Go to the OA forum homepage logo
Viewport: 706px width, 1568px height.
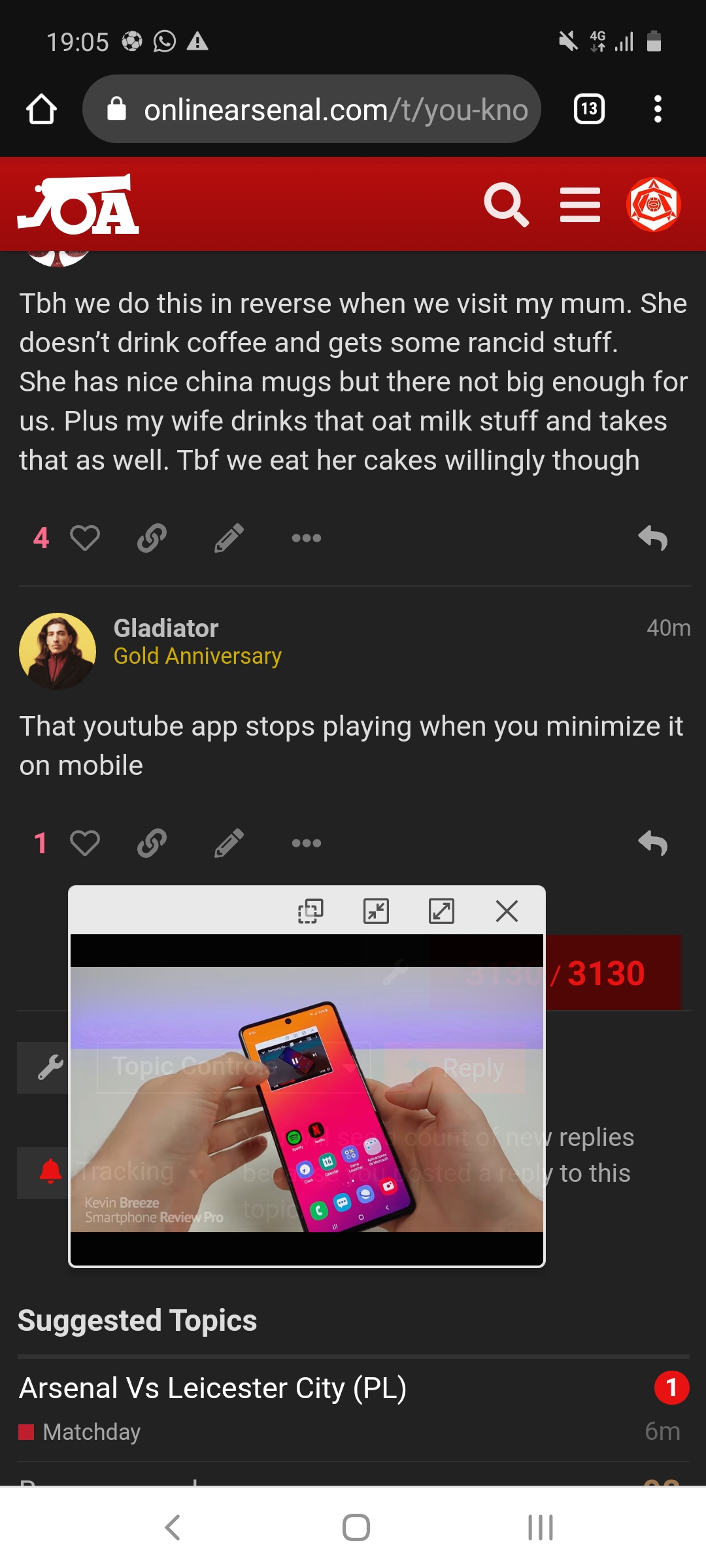click(78, 204)
